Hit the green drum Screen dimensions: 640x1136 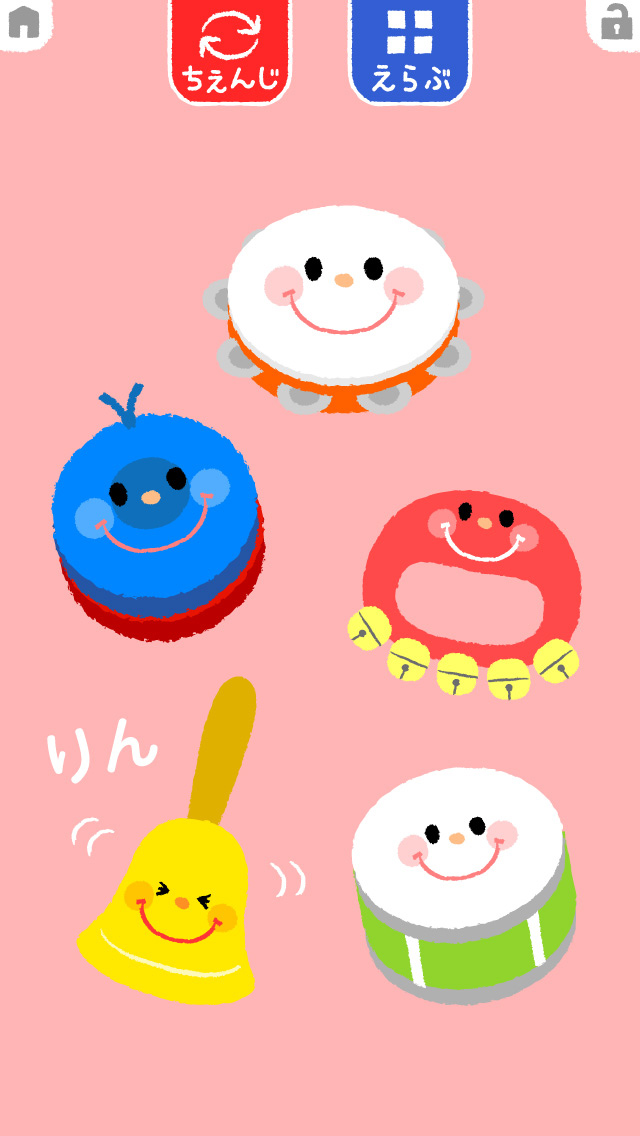click(460, 880)
